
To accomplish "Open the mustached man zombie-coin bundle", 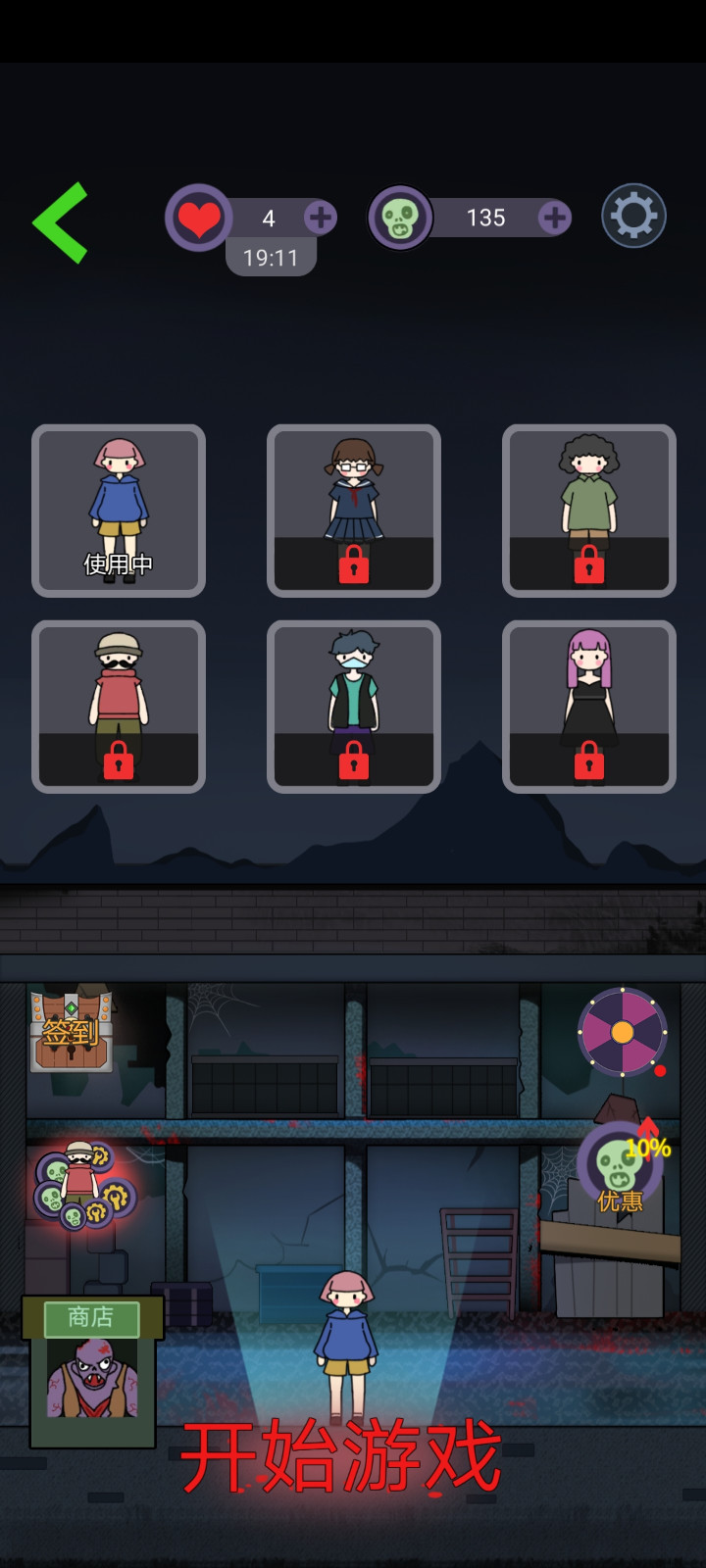I will coord(81,1186).
